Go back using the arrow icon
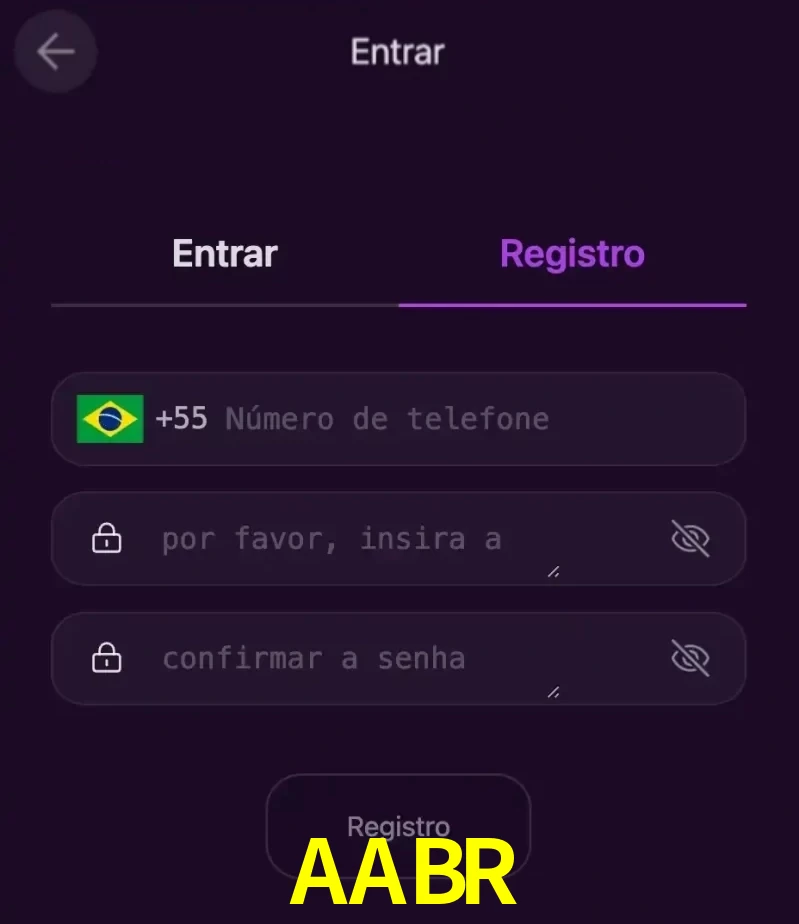 tap(55, 52)
